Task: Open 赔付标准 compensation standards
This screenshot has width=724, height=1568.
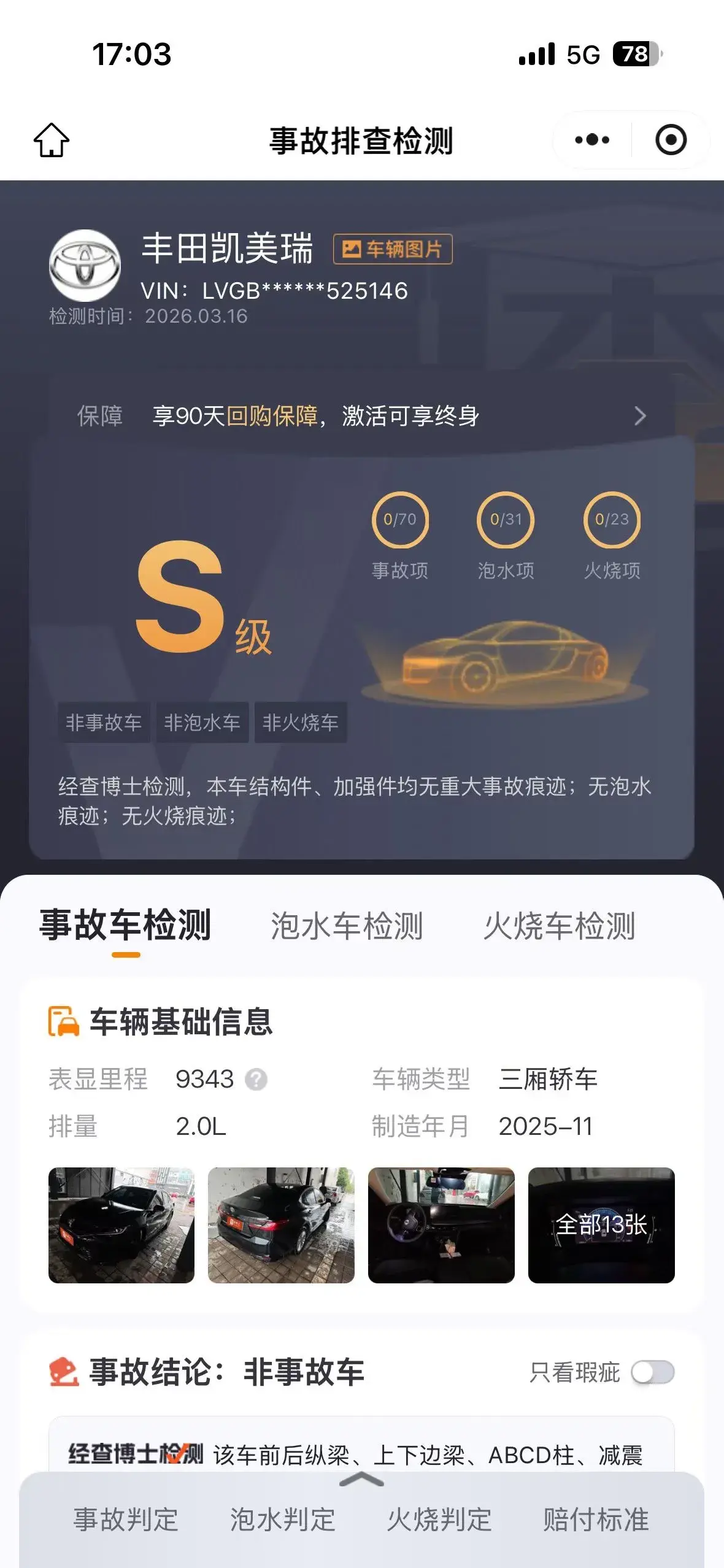Action: pyautogui.click(x=596, y=1520)
